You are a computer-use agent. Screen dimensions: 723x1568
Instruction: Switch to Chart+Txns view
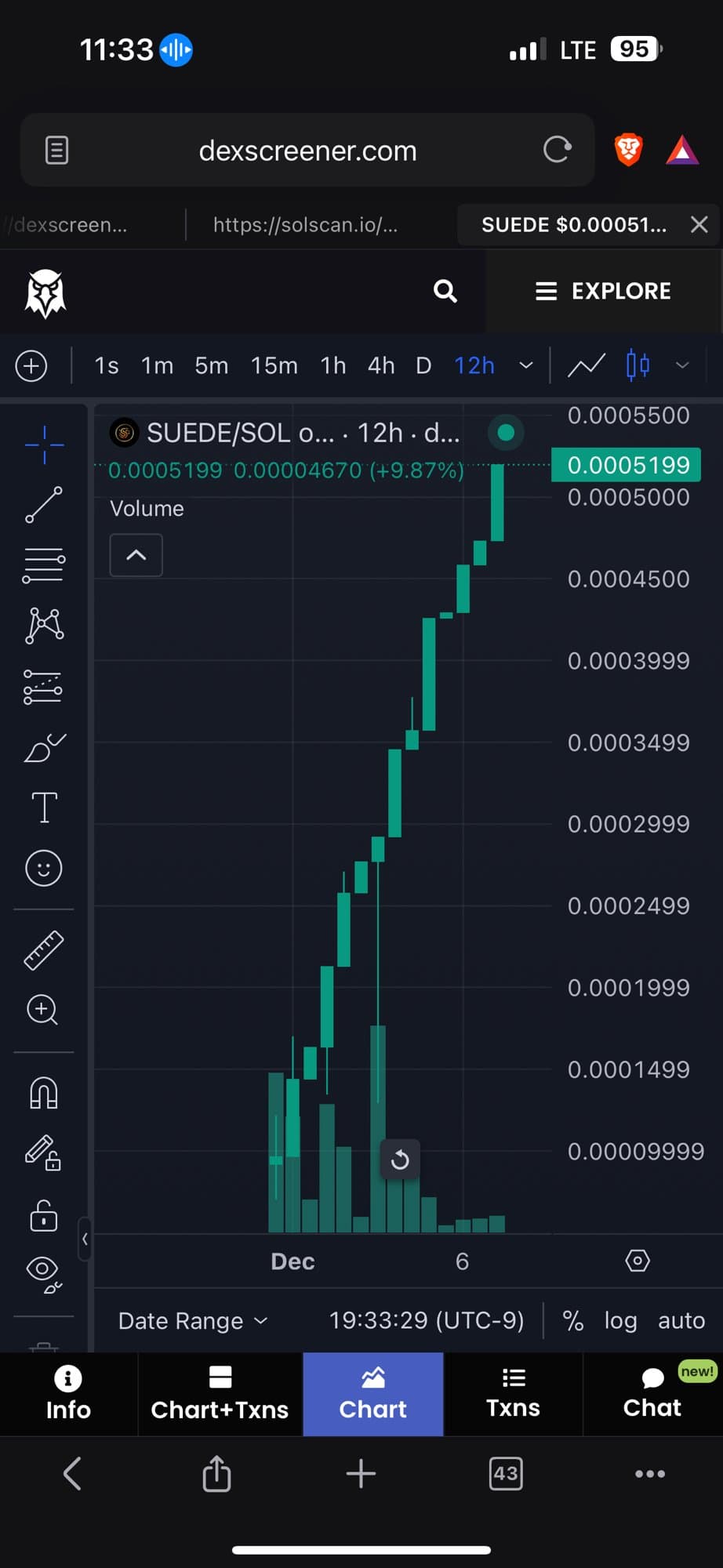click(220, 1394)
